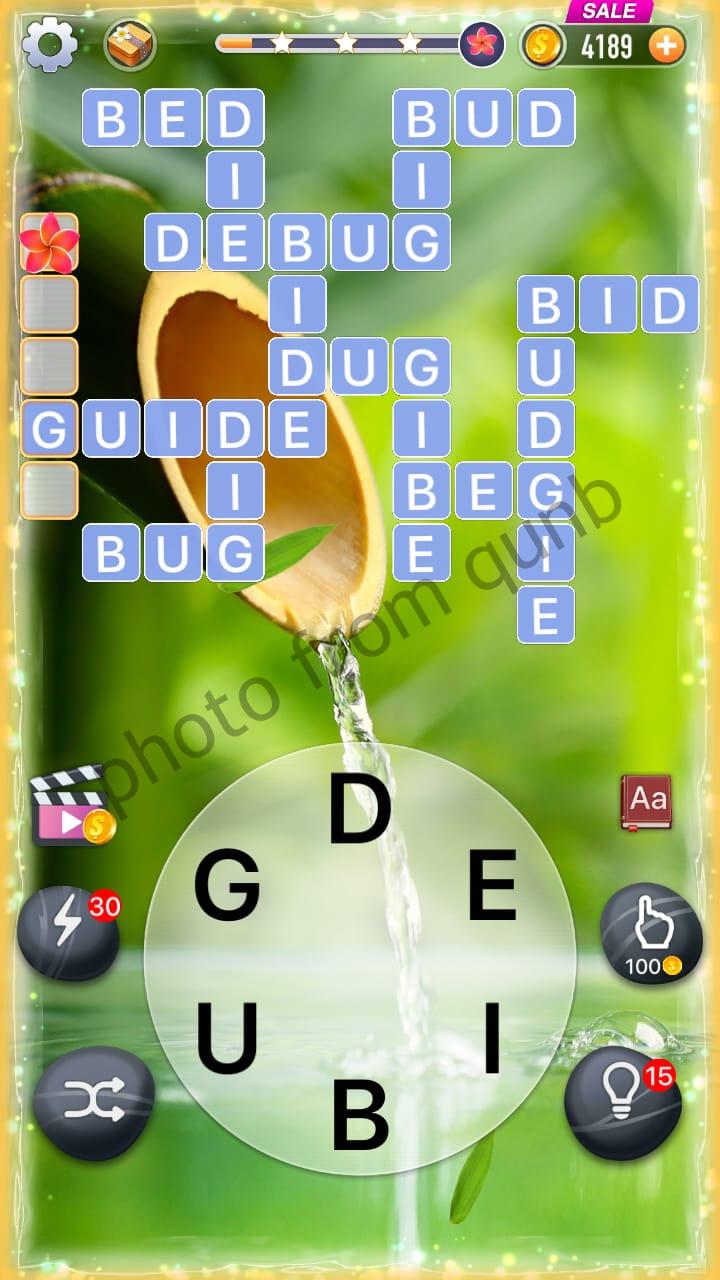
Task: Open the dictionary book
Action: click(x=645, y=801)
